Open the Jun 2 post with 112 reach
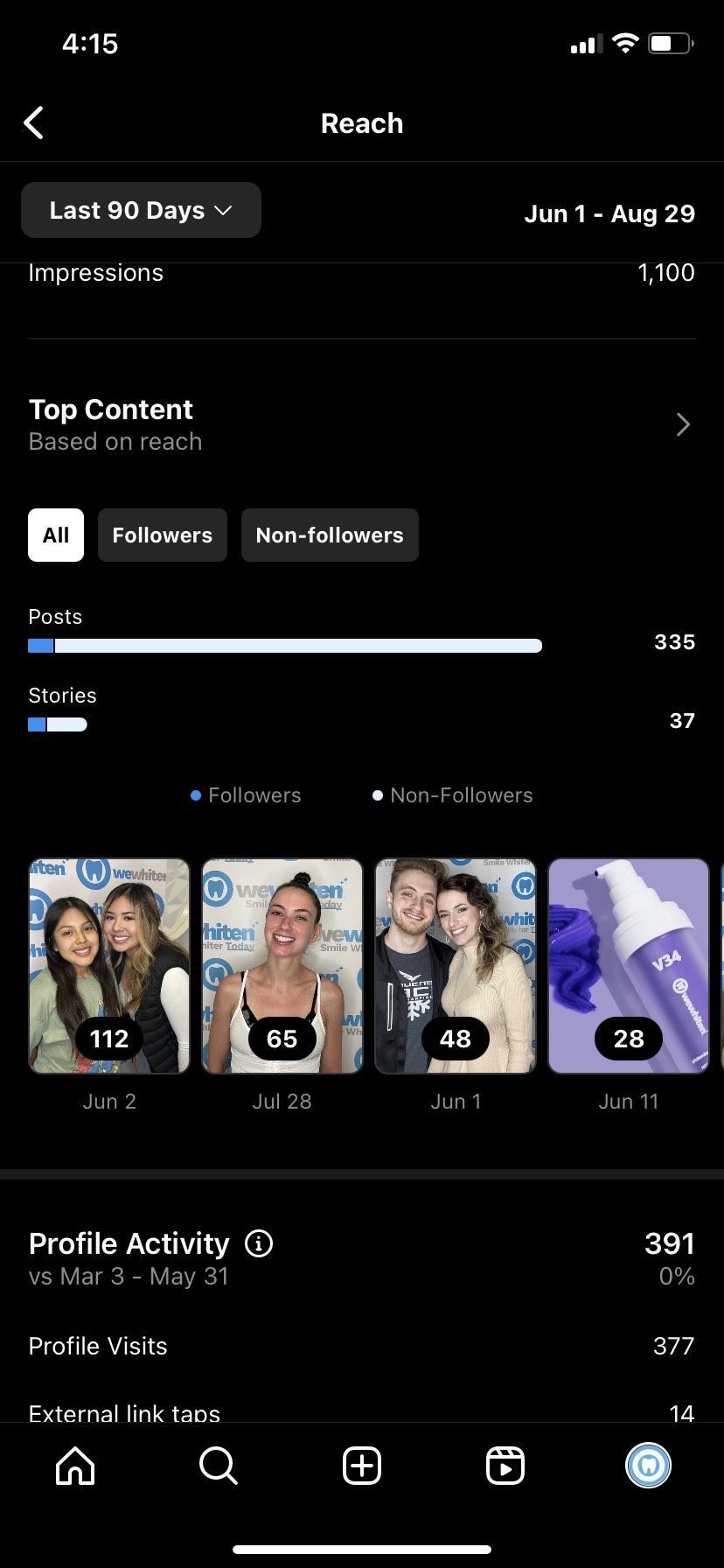 (x=109, y=966)
